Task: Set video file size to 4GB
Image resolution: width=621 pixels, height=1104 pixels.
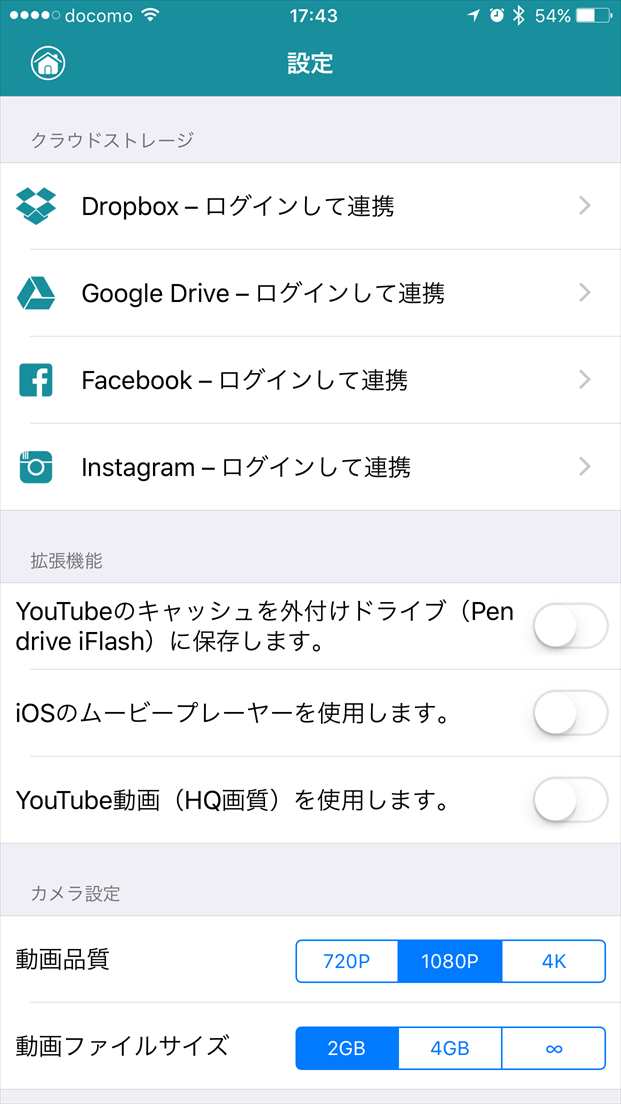Action: (x=450, y=1048)
